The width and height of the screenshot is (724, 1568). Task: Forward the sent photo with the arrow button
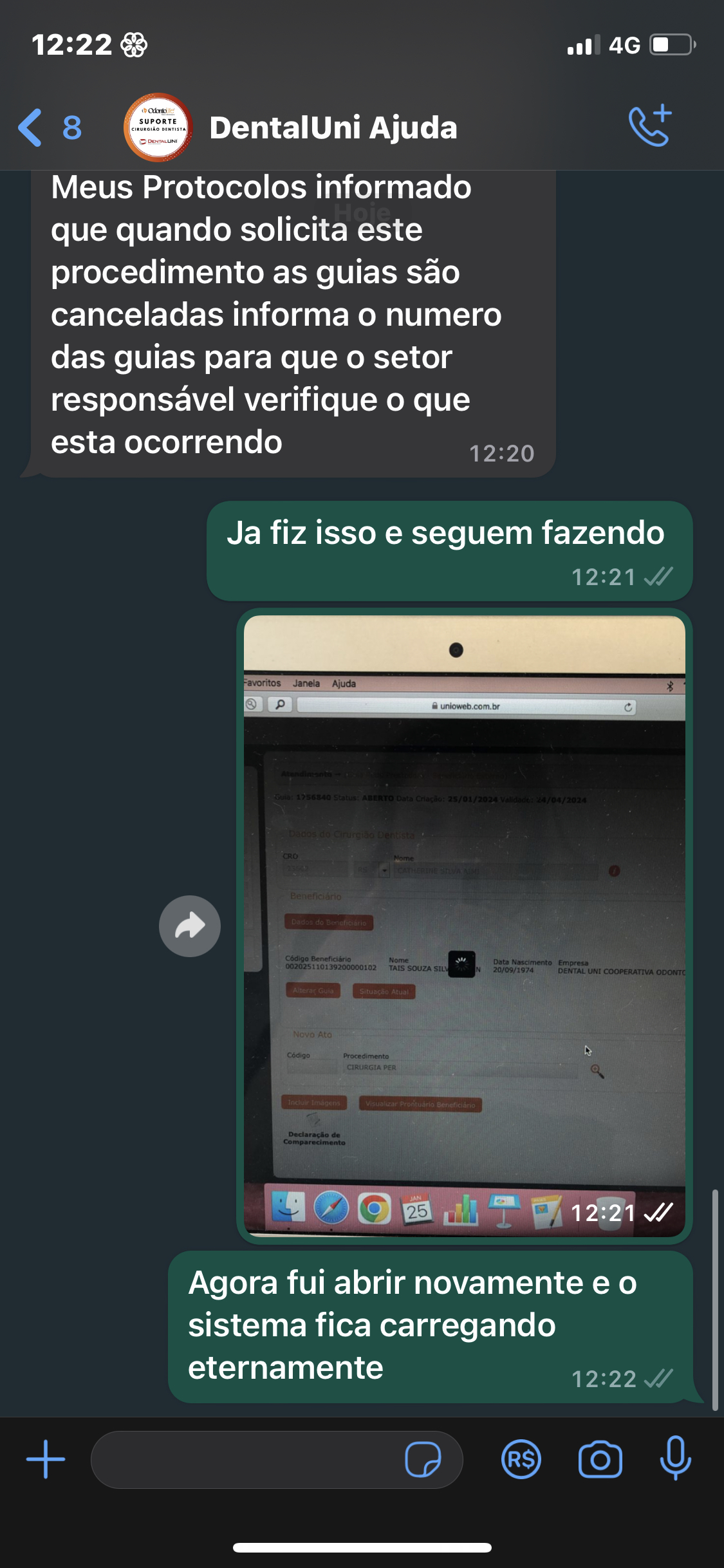tap(190, 926)
